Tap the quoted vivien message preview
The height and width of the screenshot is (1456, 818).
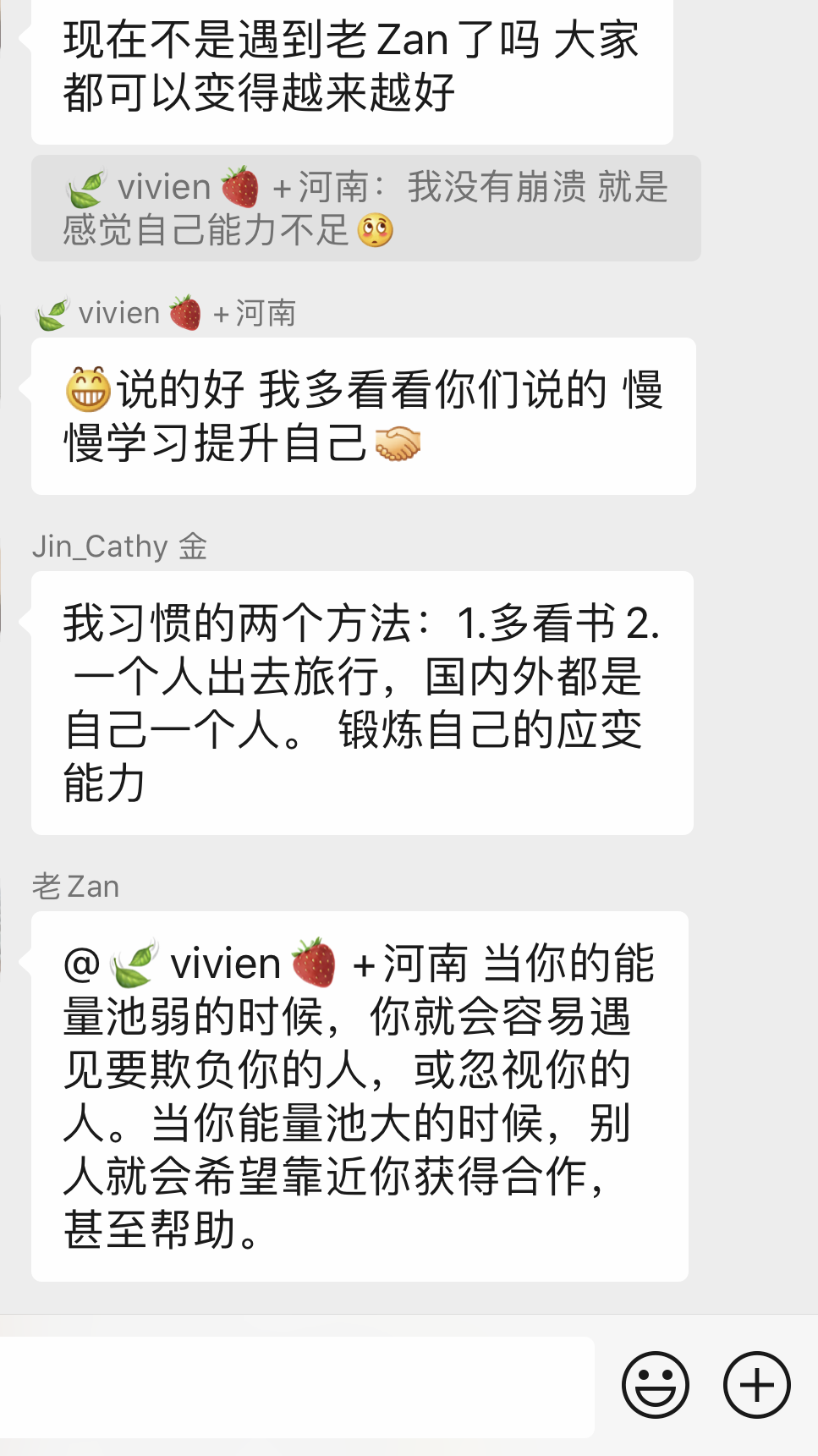click(x=365, y=208)
